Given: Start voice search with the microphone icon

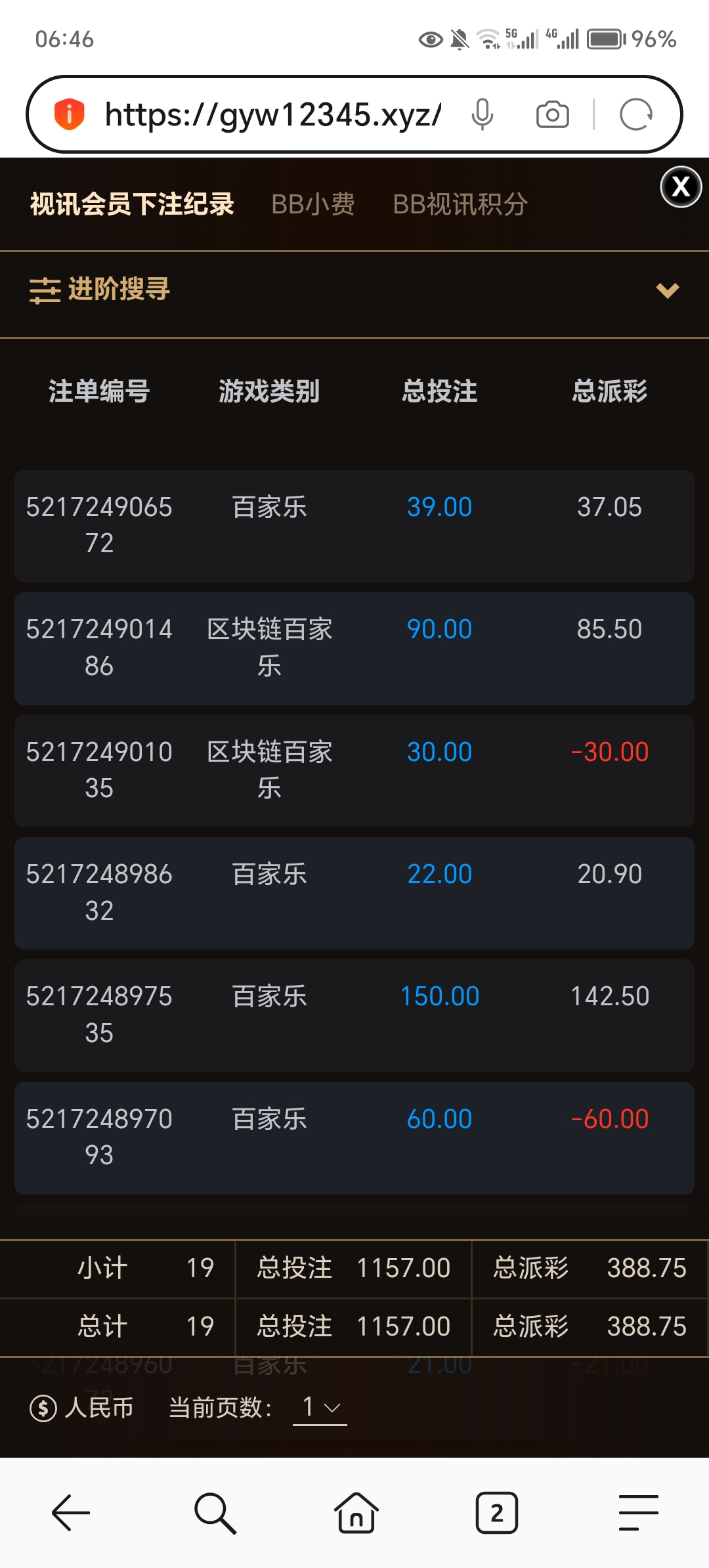Looking at the screenshot, I should pyautogui.click(x=483, y=115).
